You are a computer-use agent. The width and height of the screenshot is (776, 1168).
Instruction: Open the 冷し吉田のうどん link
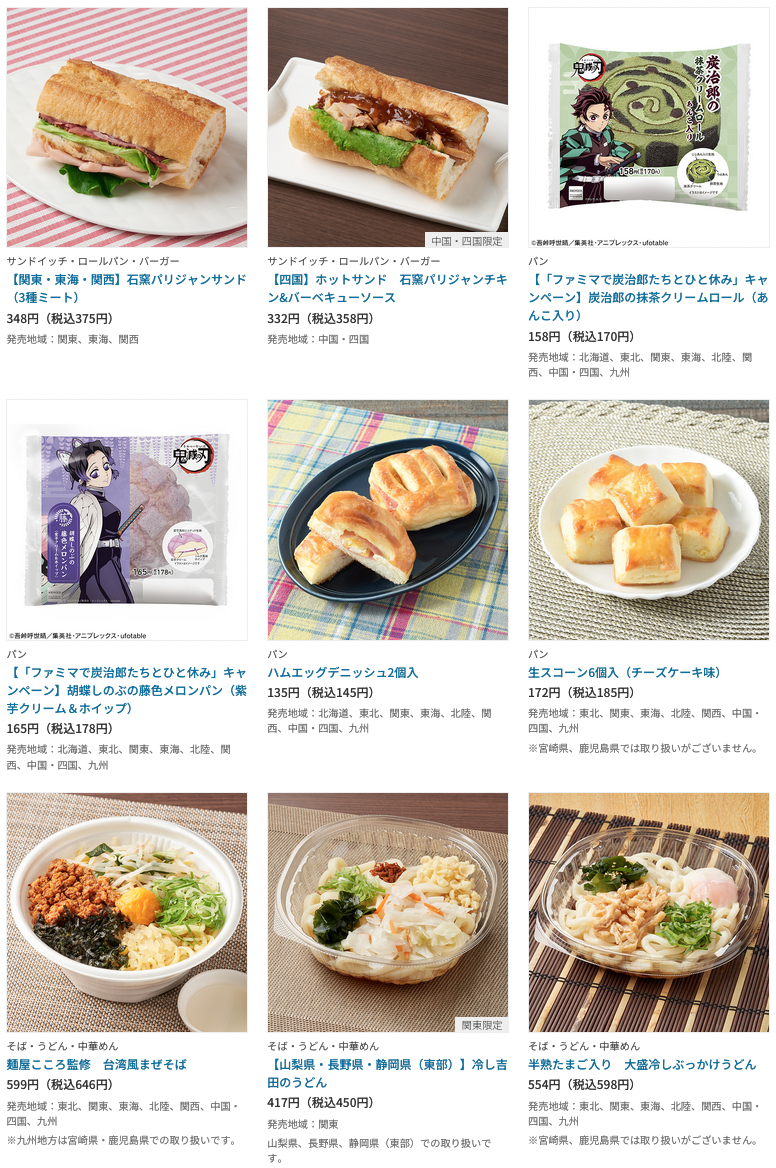tap(386, 1073)
